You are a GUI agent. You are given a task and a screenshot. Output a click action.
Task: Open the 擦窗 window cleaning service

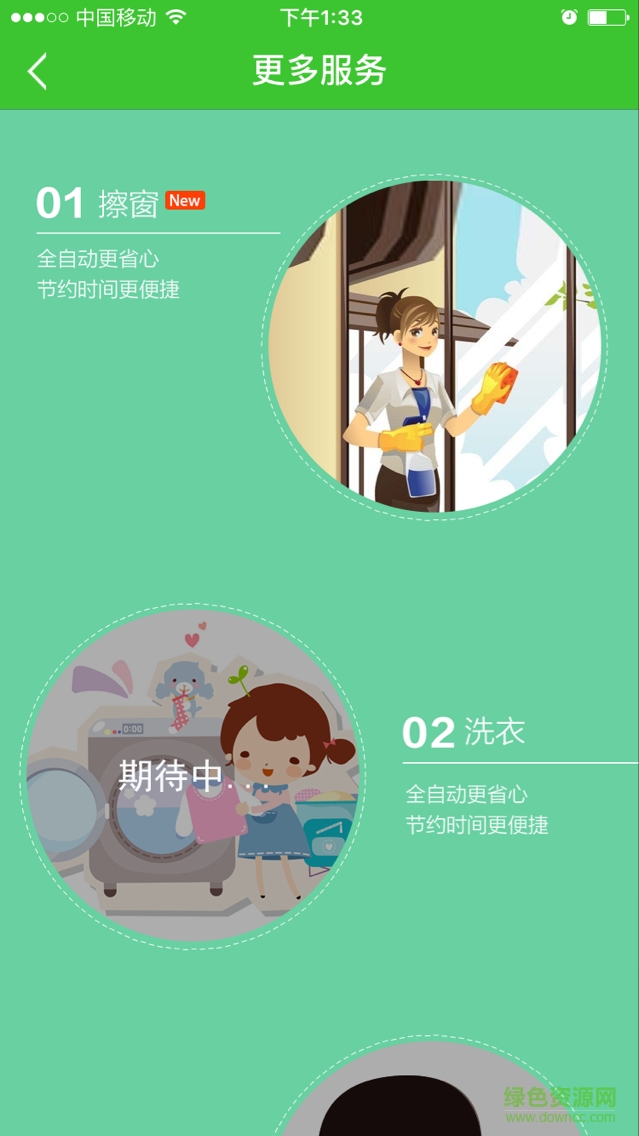click(435, 347)
